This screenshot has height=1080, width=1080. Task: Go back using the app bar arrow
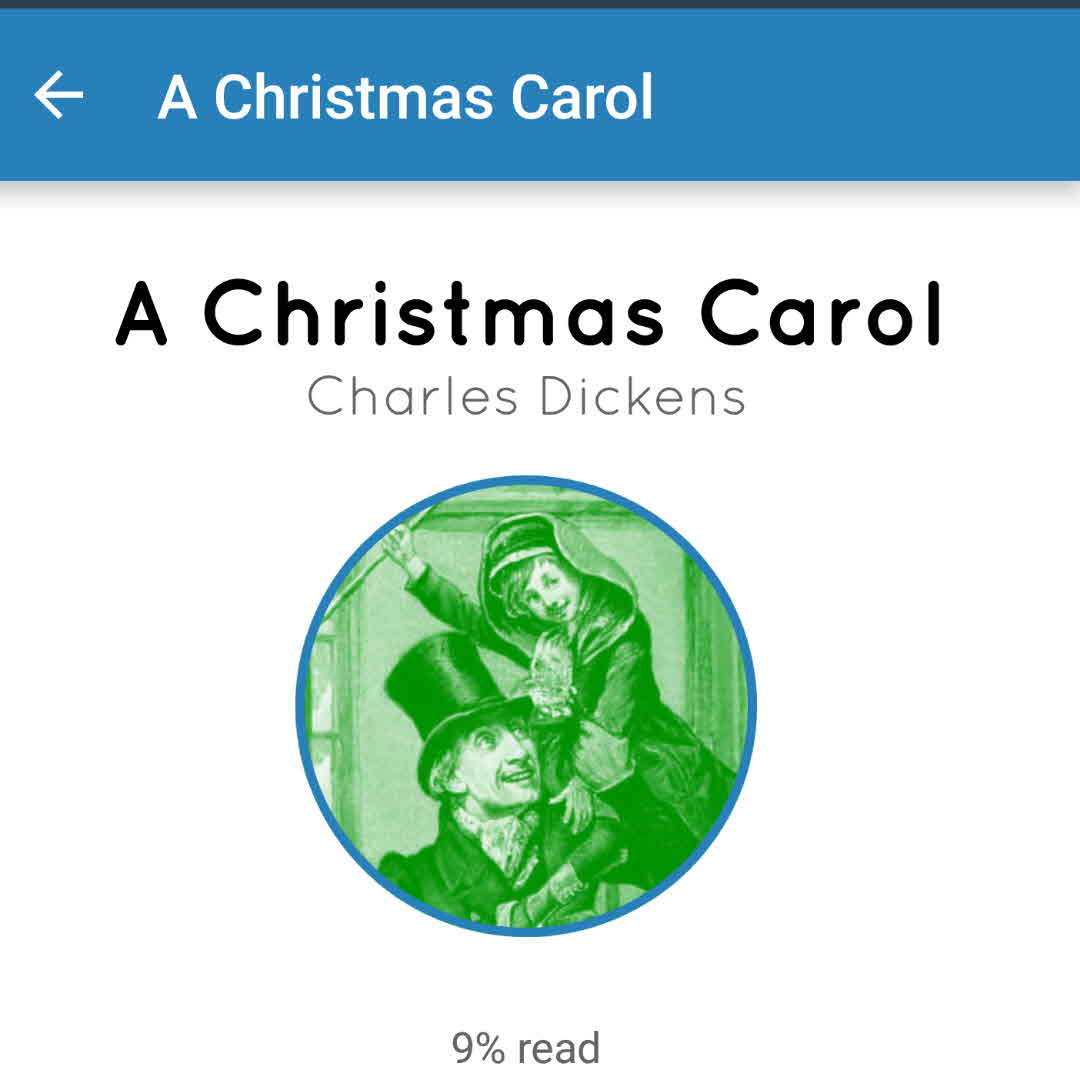point(59,96)
